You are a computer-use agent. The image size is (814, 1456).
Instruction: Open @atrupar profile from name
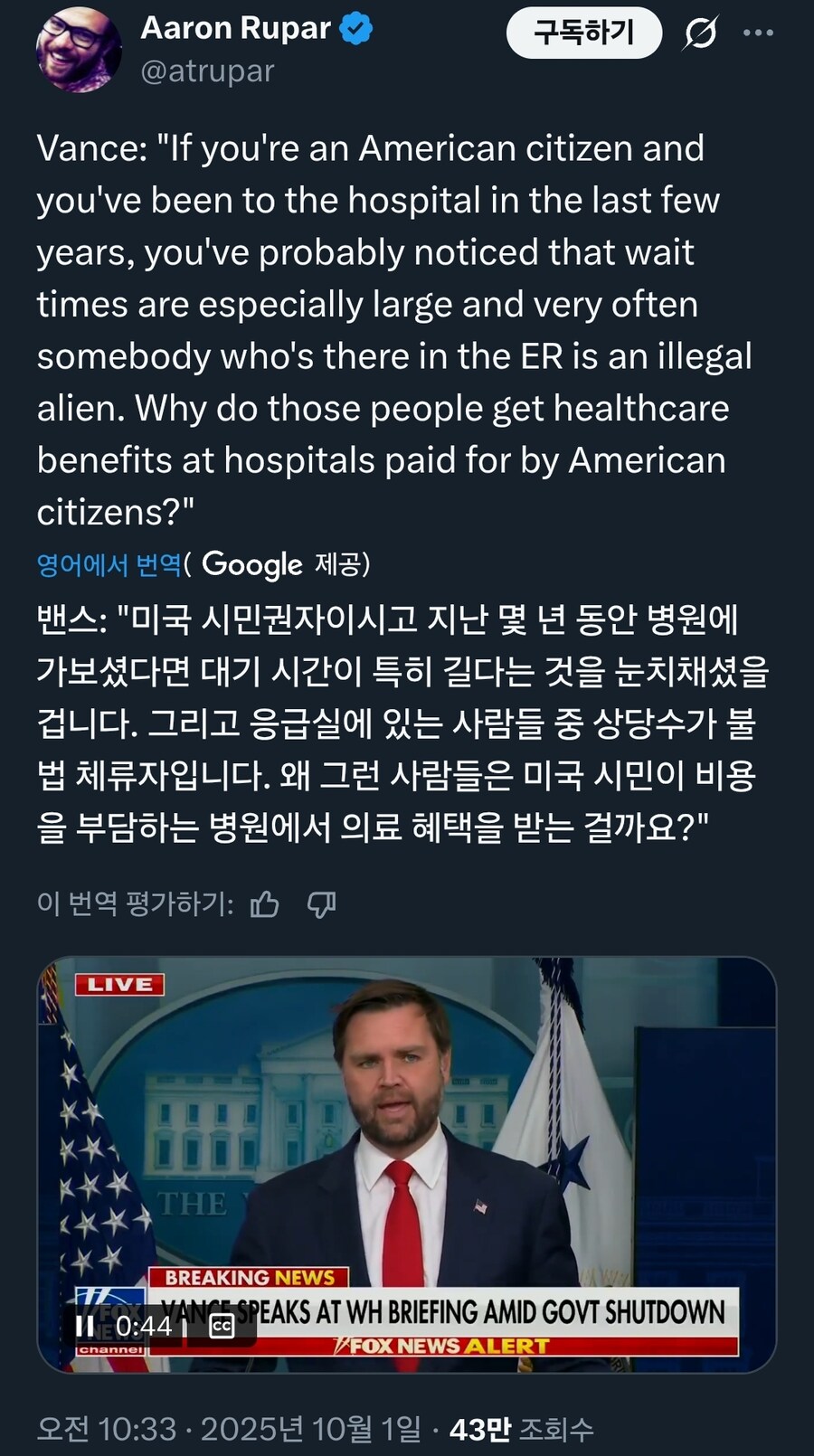(237, 29)
